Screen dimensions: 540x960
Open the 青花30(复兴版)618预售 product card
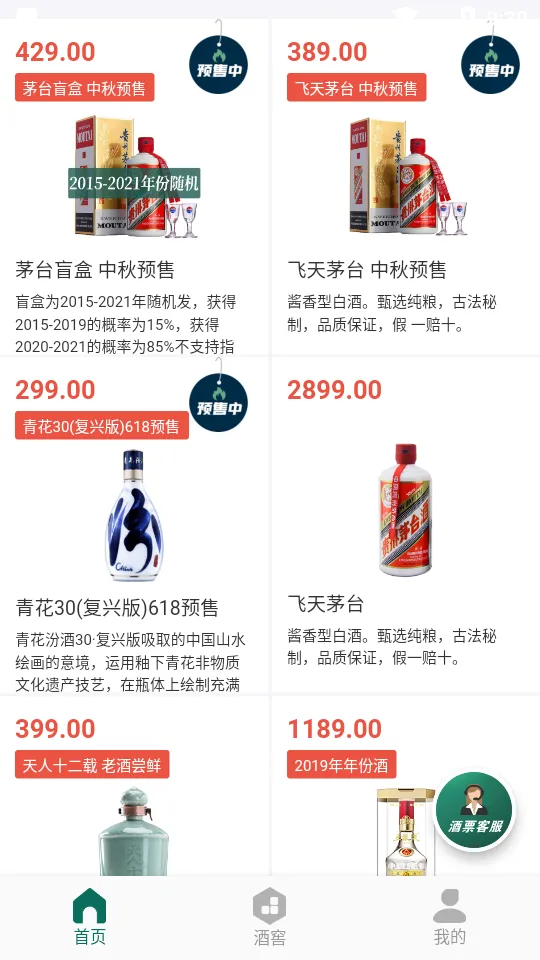[134, 525]
